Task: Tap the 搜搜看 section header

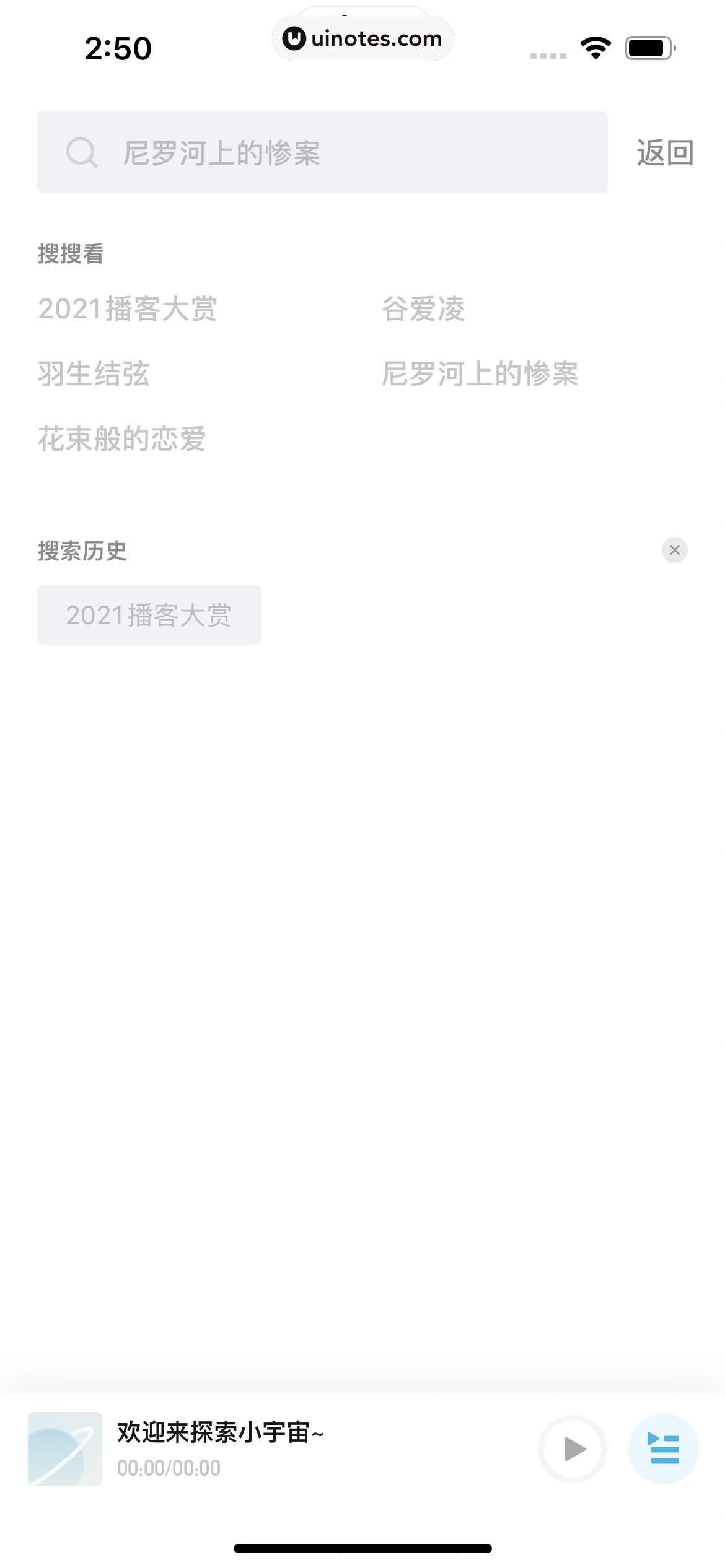Action: pos(70,253)
